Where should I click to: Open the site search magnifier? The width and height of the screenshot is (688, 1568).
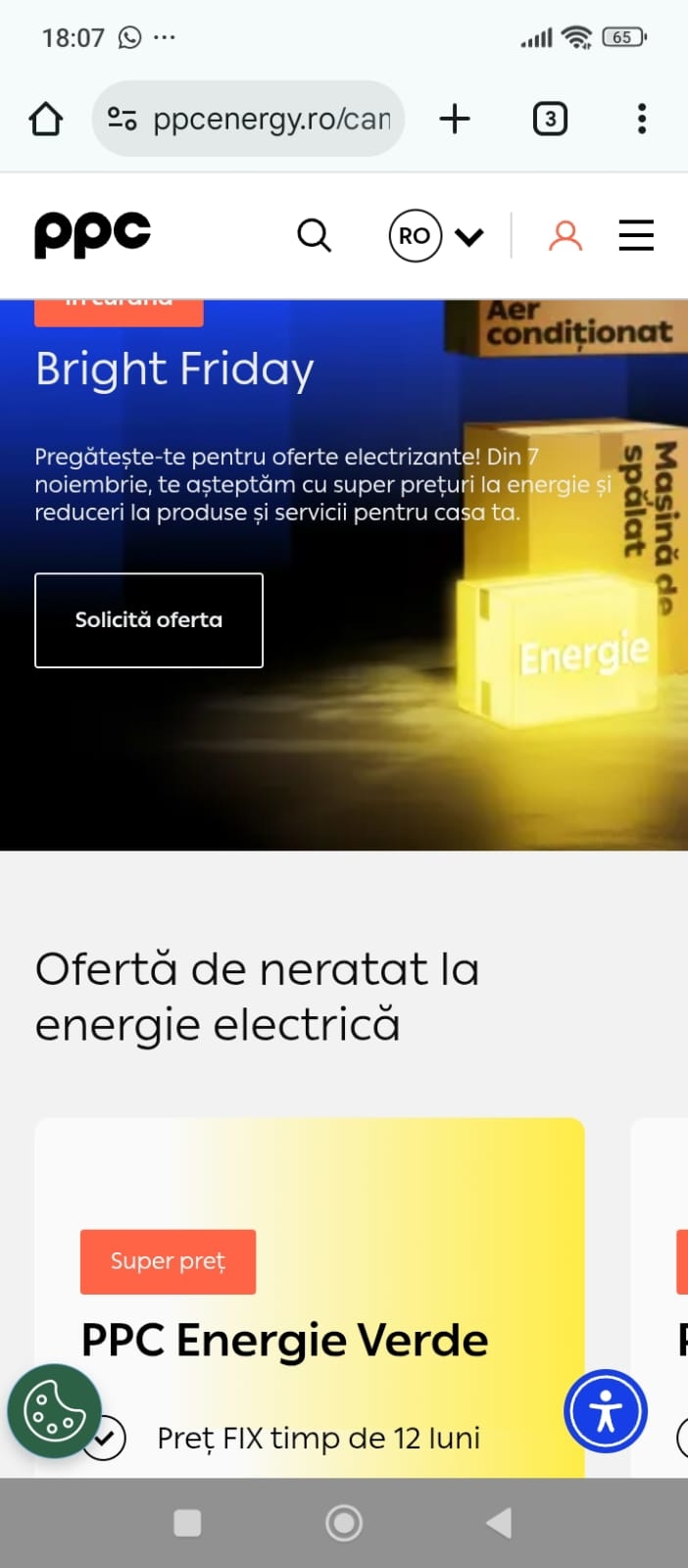(x=314, y=236)
